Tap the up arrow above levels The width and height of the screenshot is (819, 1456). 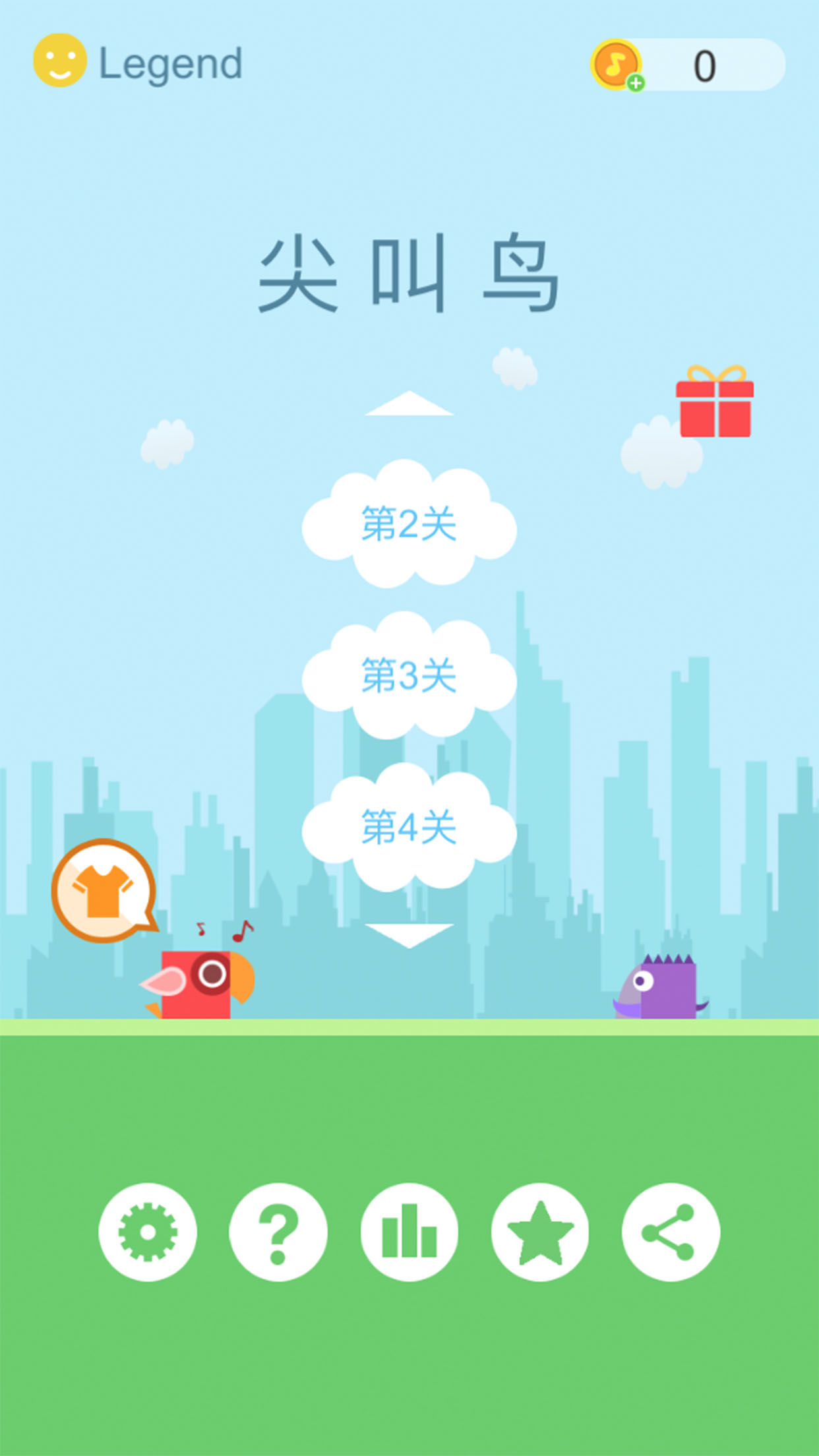(409, 404)
